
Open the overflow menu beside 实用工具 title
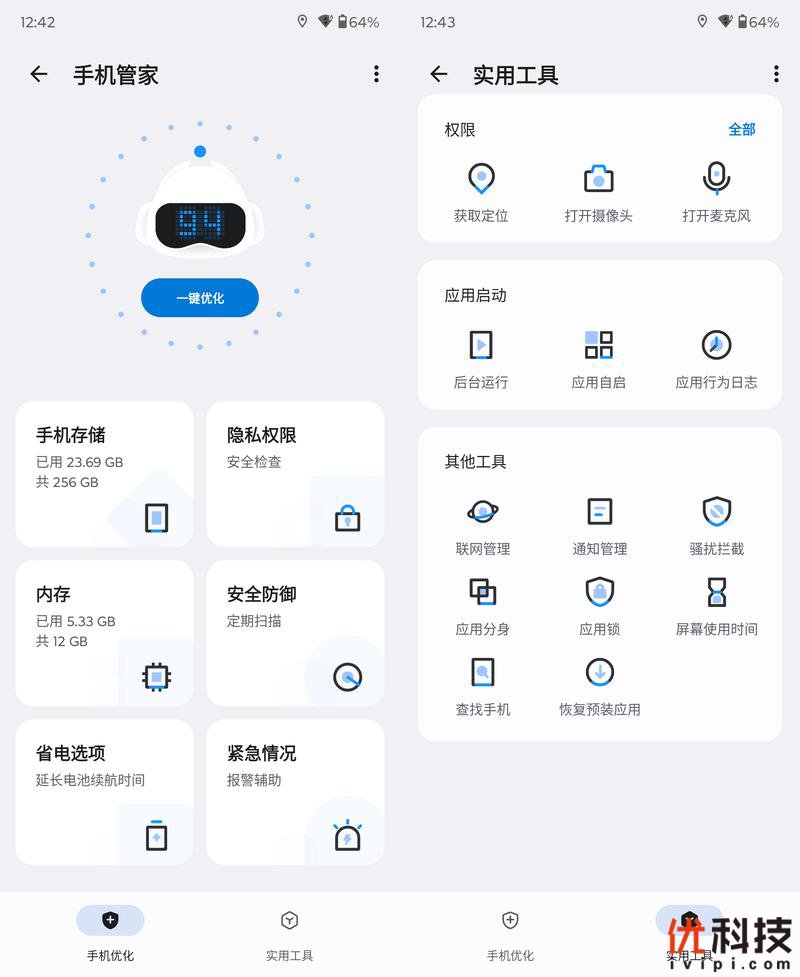pyautogui.click(x=776, y=74)
